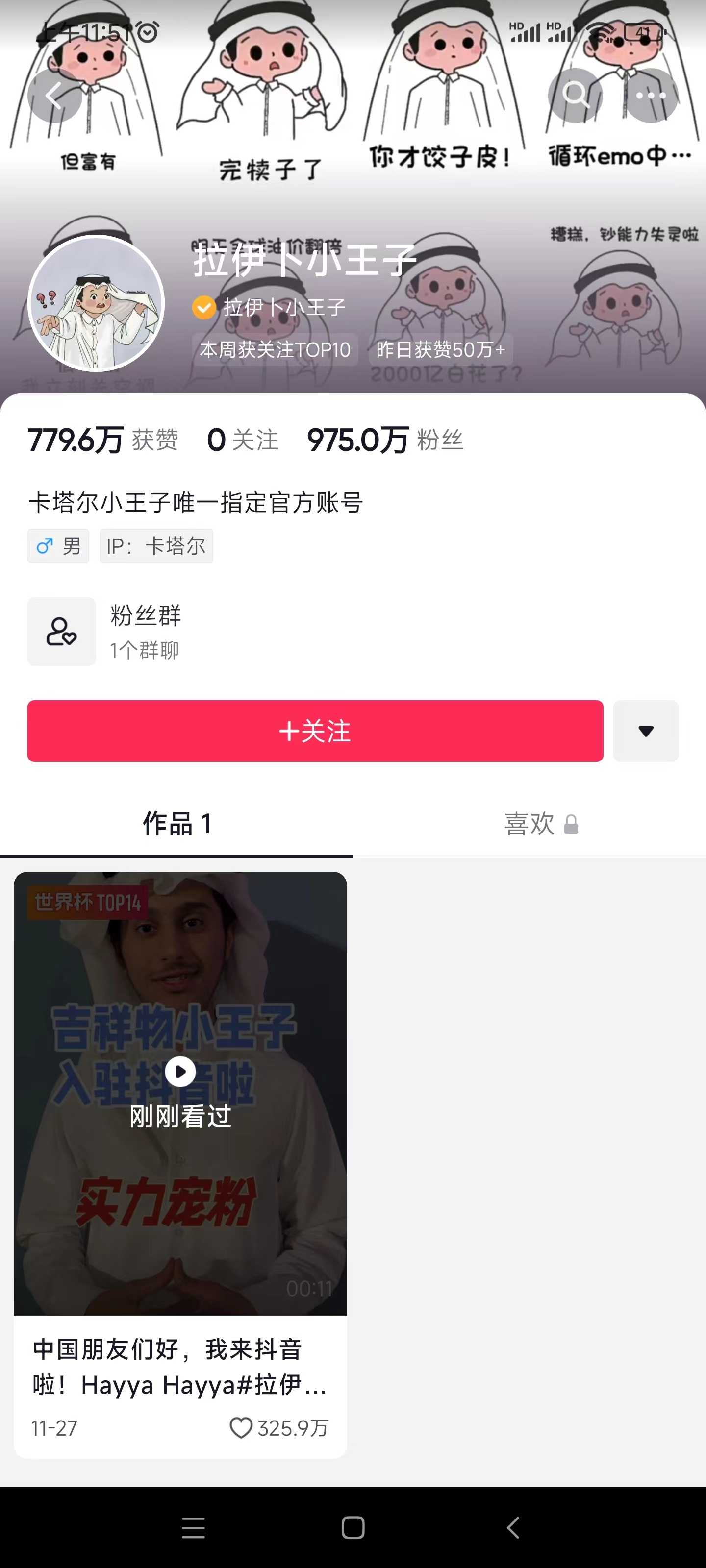
Task: Open the more options menu
Action: [650, 95]
